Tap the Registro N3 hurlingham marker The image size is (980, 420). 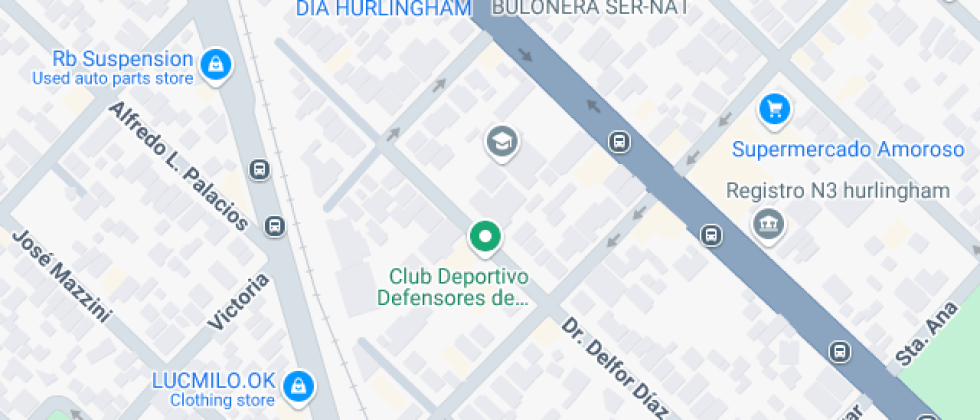click(768, 223)
